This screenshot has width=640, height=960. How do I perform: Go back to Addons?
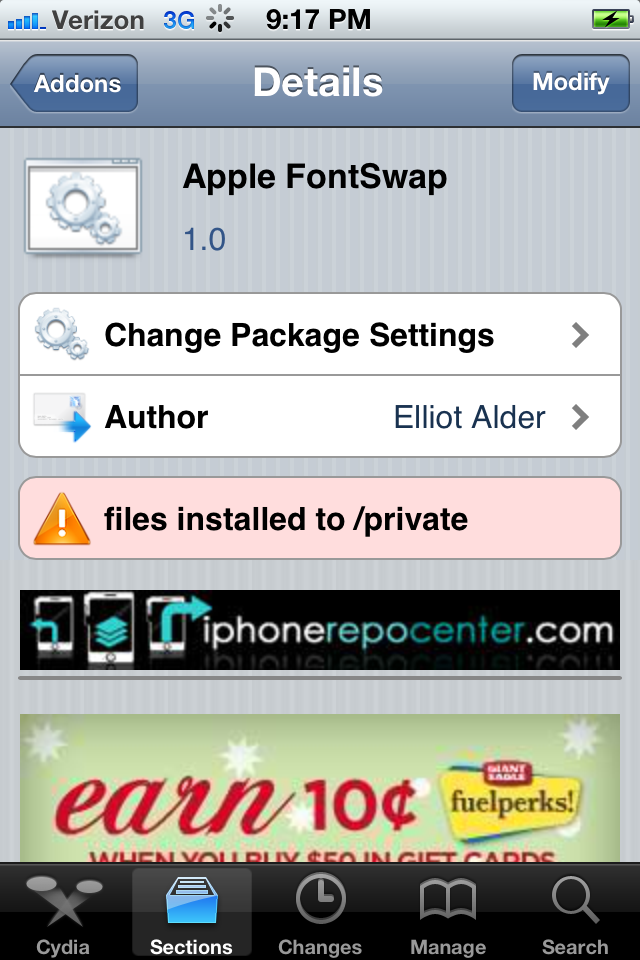[75, 84]
